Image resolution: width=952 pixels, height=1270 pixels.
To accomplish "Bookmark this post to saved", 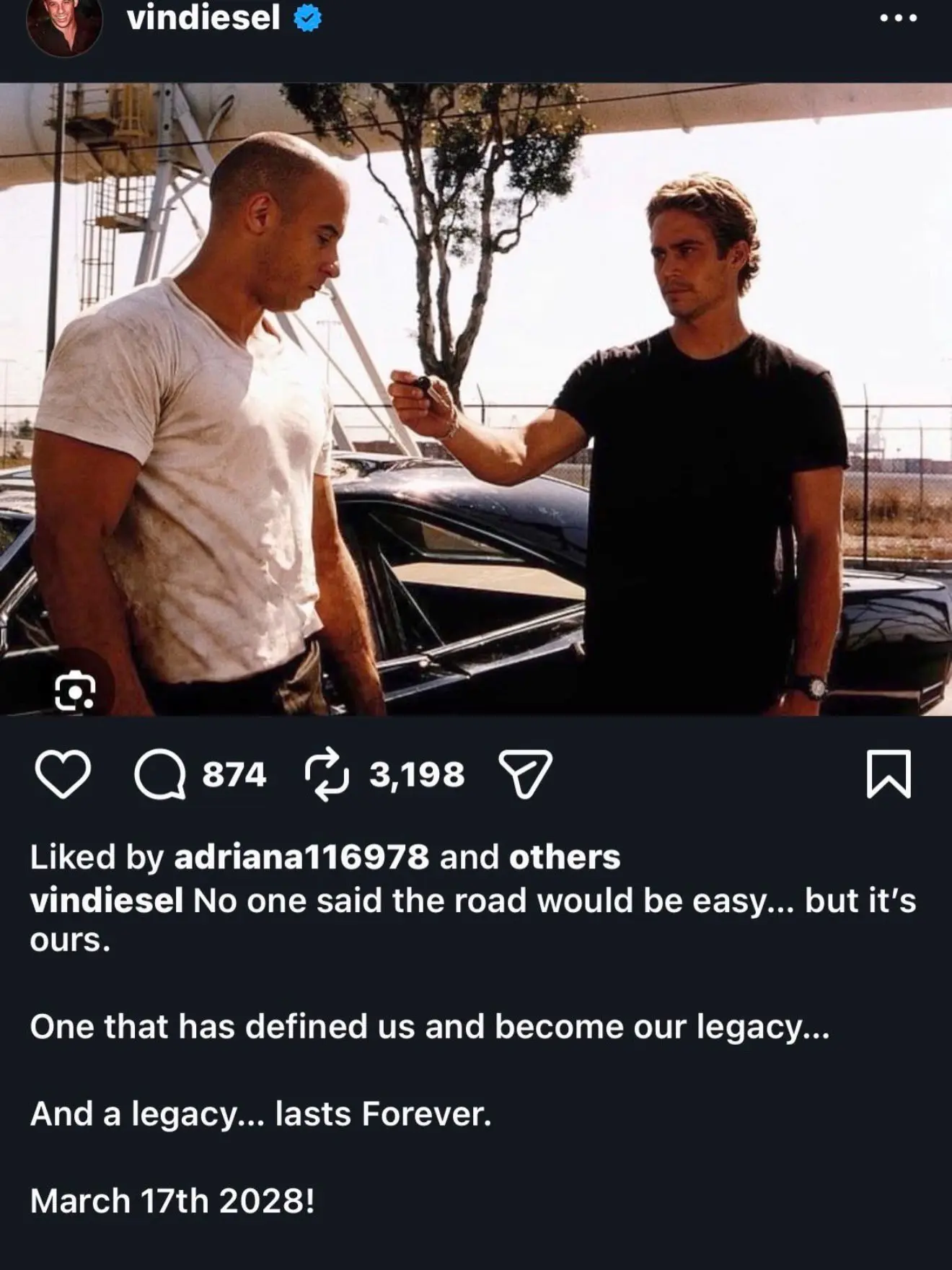I will pos(889,774).
